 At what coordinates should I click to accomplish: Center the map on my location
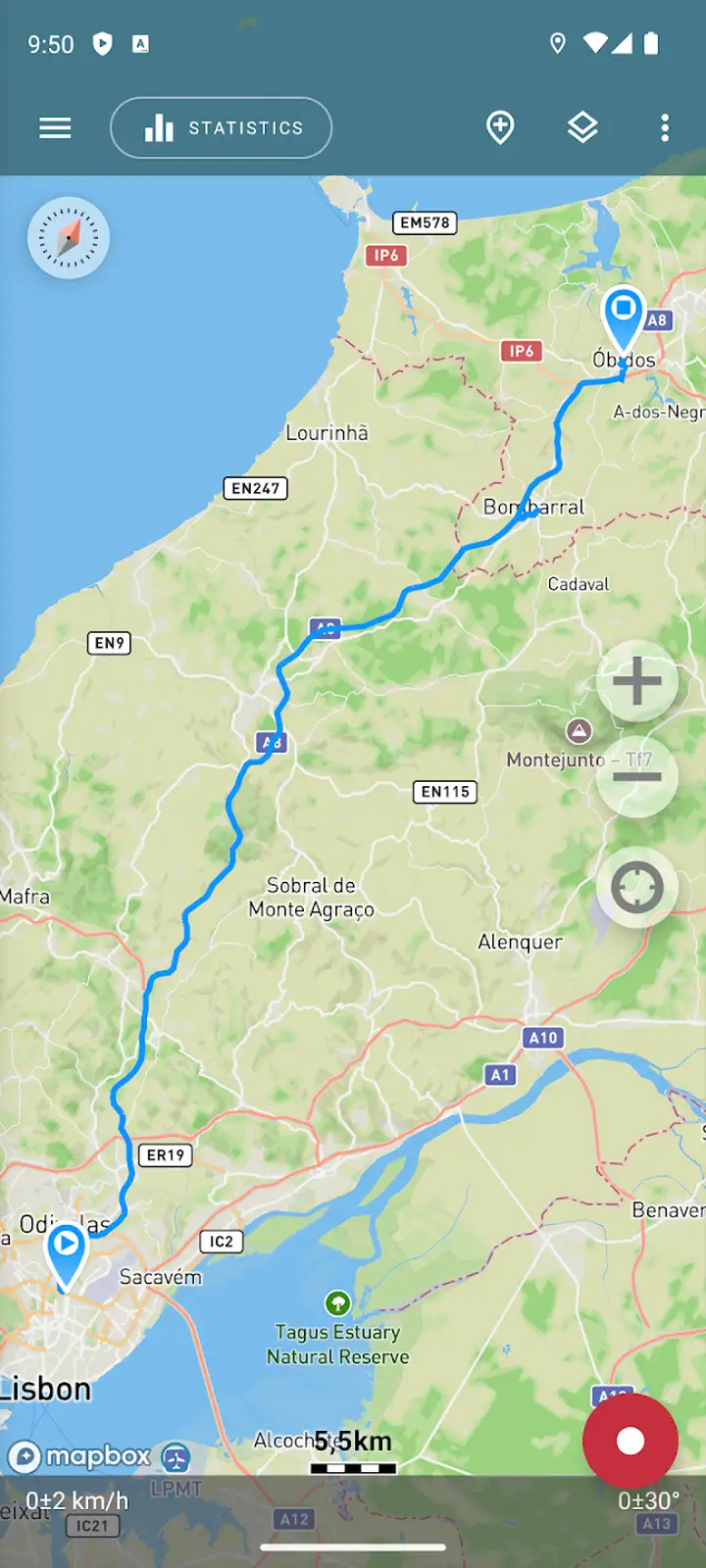(637, 888)
